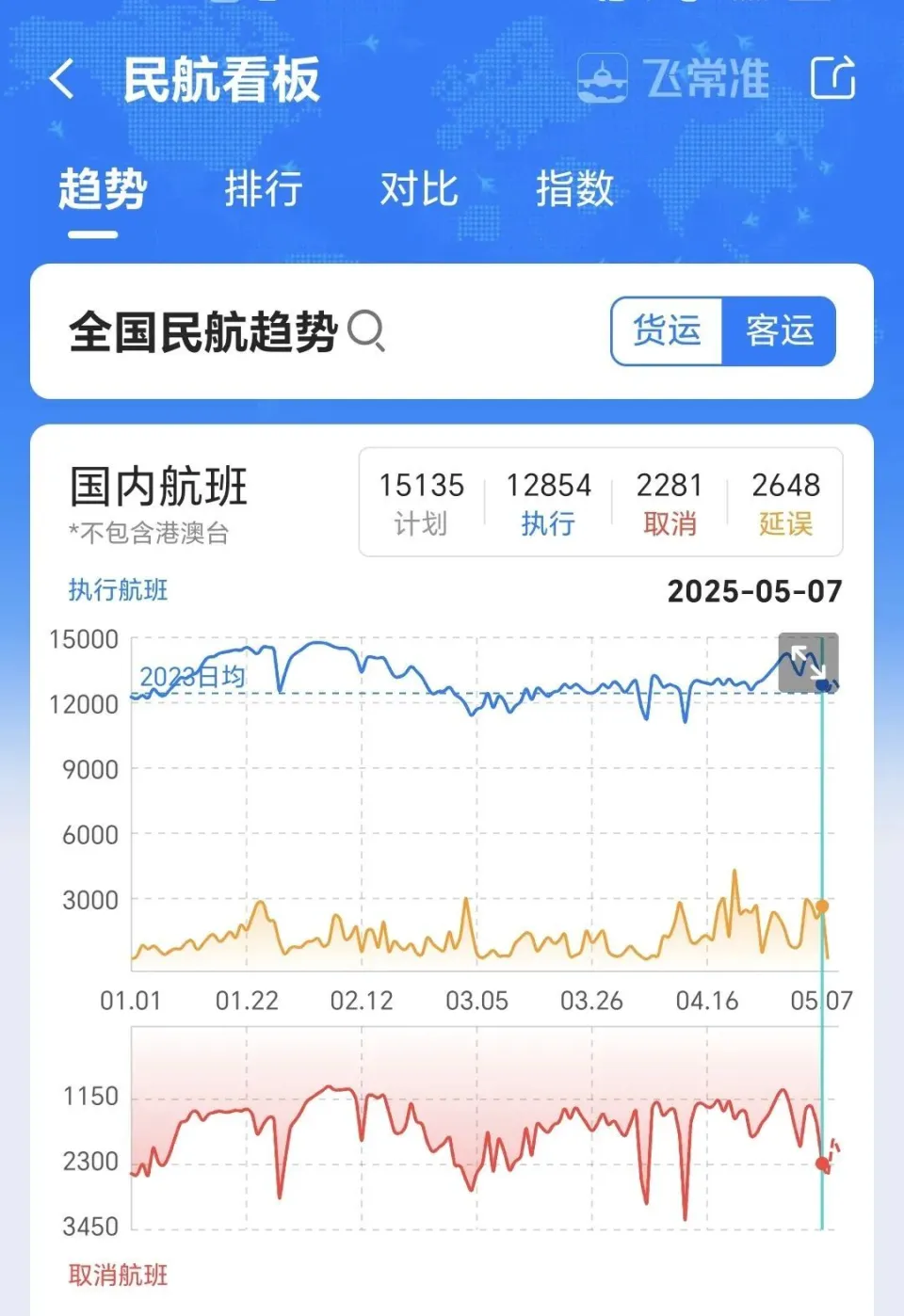
Task: Switch to the 排行 tab
Action: (x=264, y=190)
